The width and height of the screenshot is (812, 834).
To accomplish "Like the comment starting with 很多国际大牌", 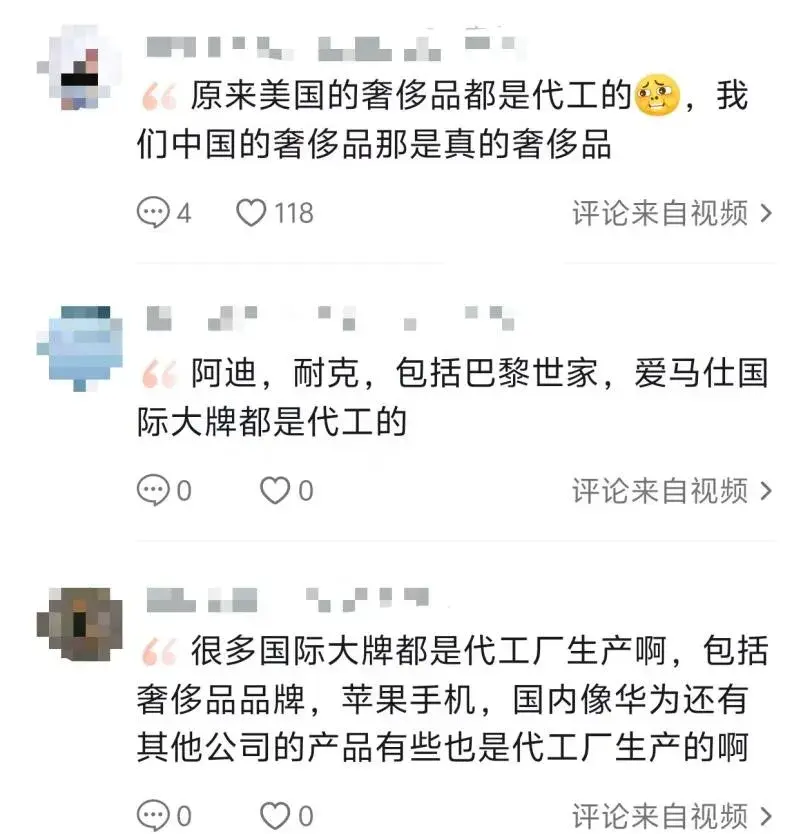I will click(275, 814).
